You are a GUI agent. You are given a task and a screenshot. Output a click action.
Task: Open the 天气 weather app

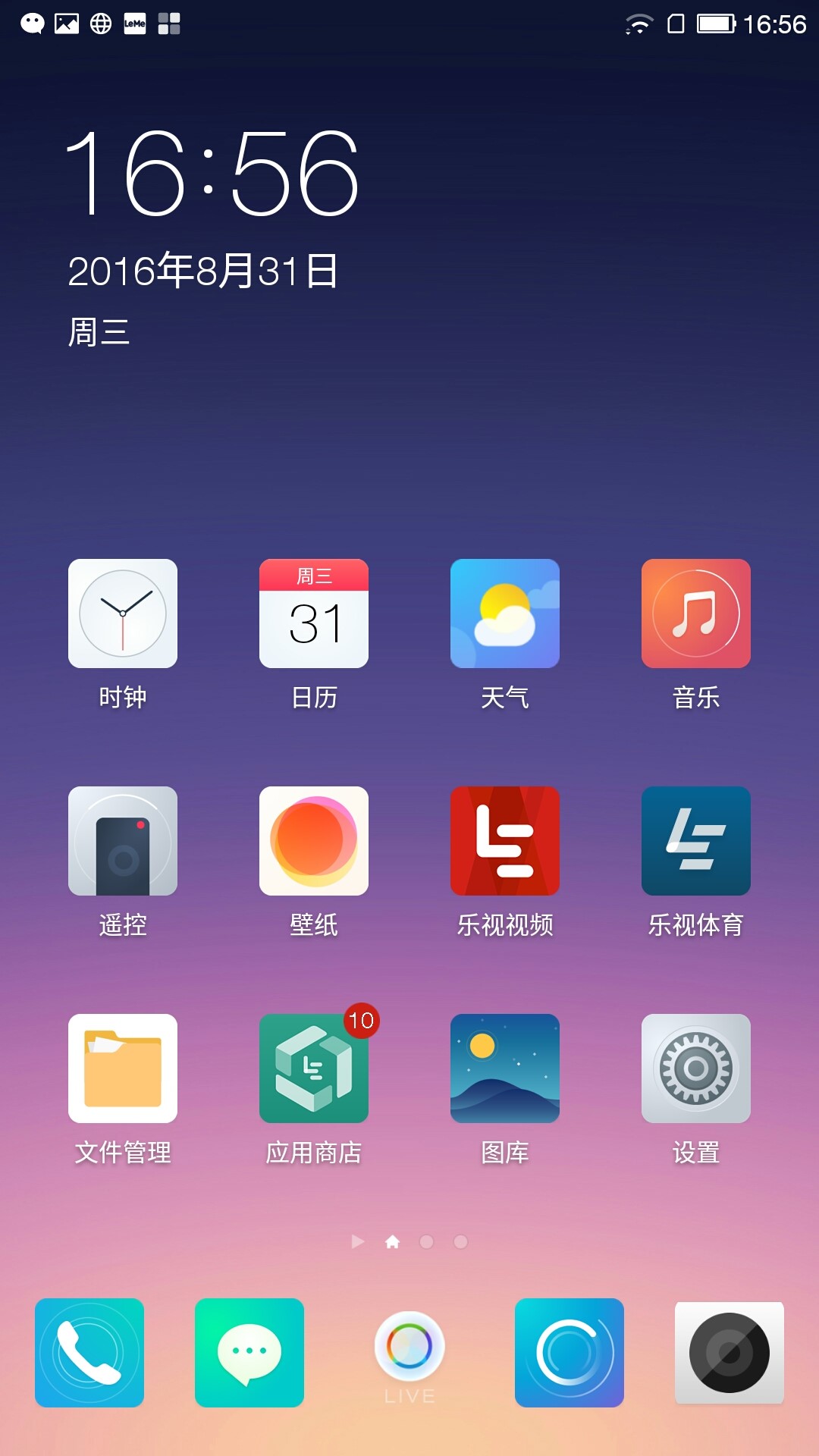(504, 612)
